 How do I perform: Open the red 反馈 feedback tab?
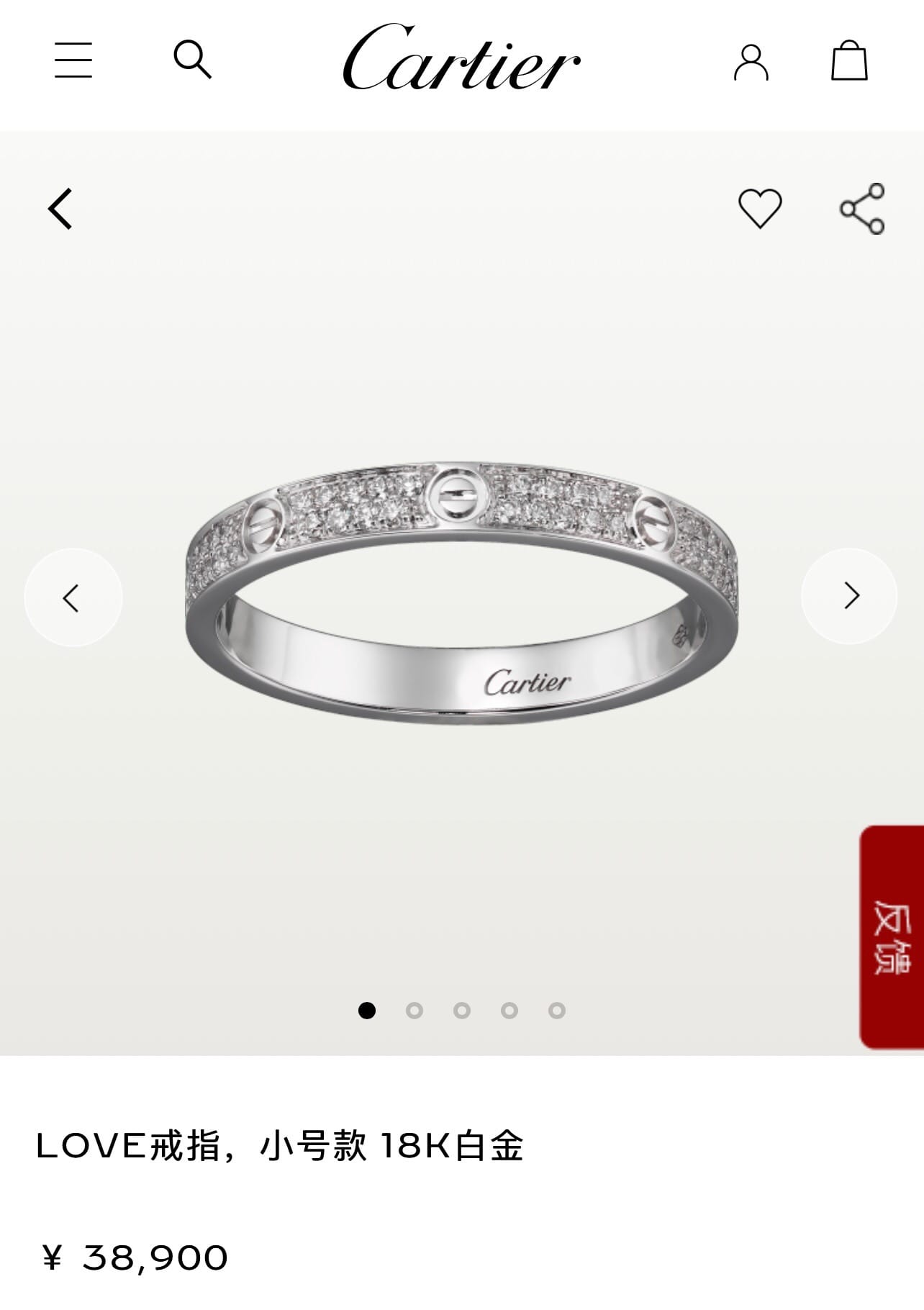(x=892, y=937)
